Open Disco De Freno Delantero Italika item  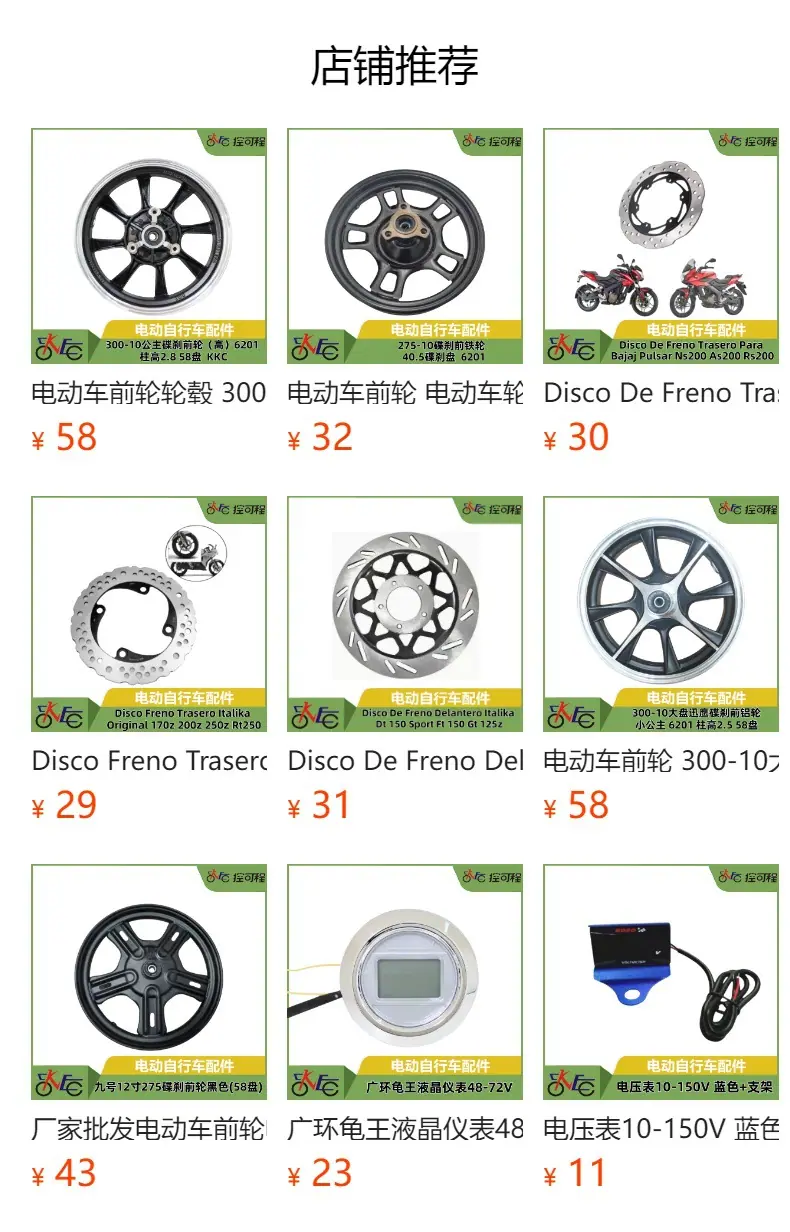tap(405, 614)
